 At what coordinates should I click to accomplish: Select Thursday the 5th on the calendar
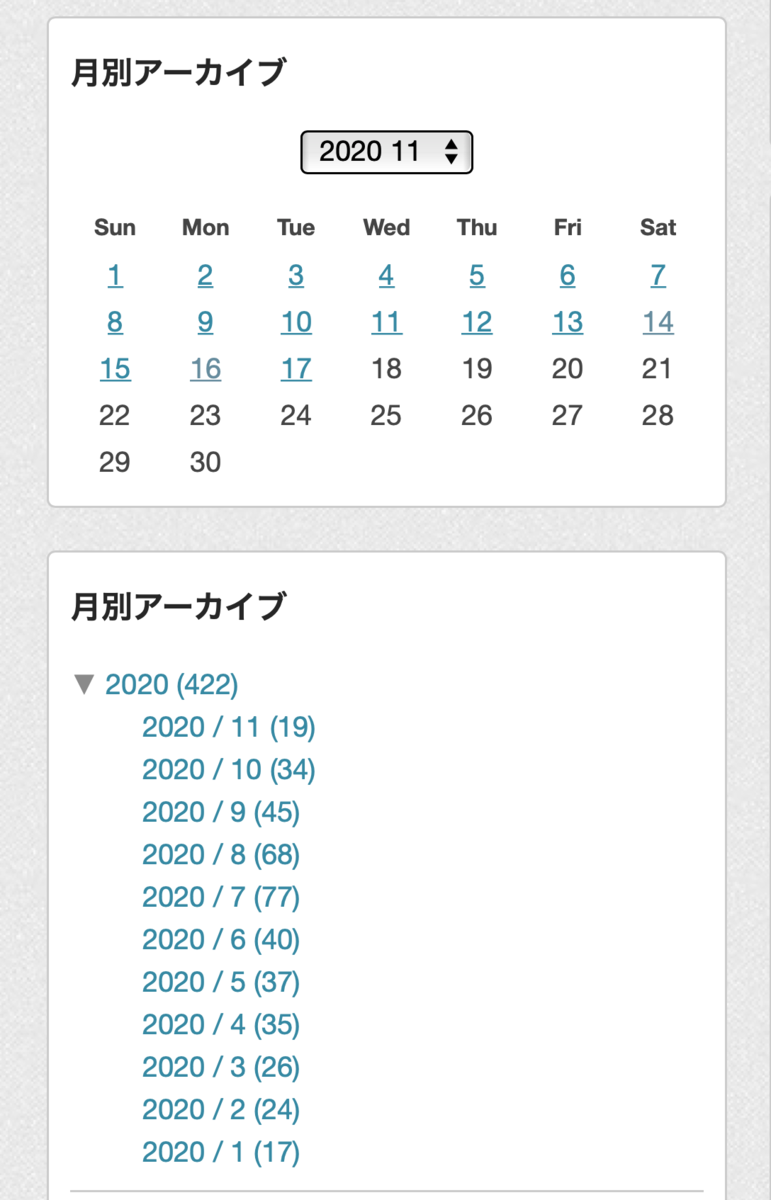click(477, 275)
